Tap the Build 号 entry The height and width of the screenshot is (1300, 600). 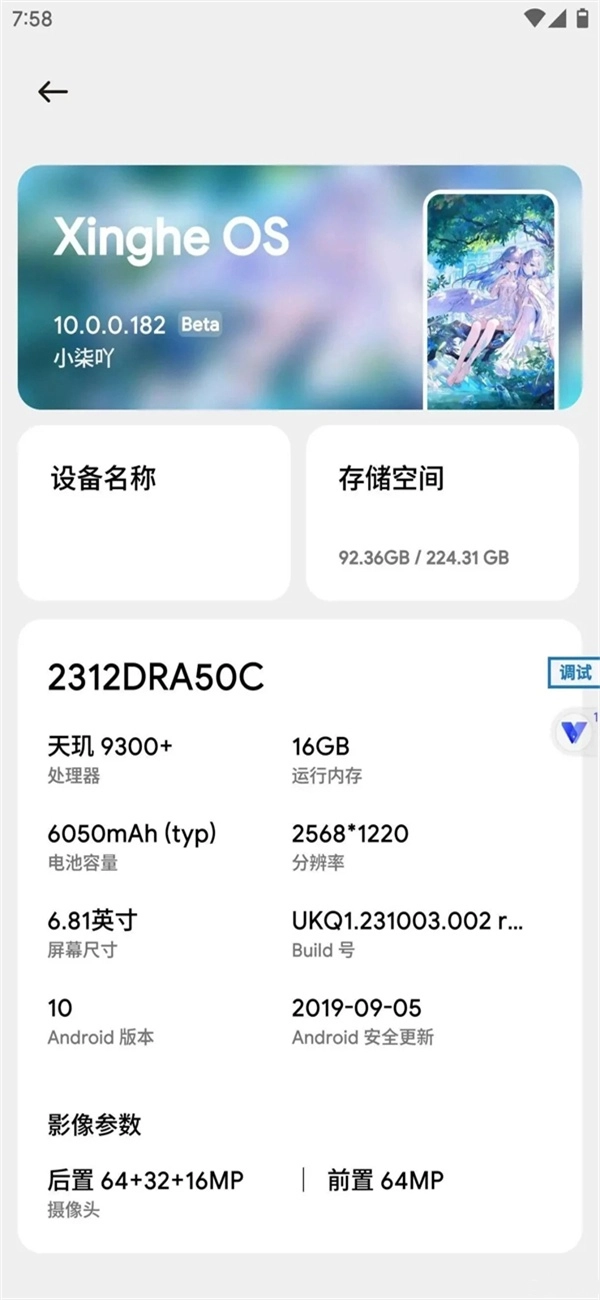pos(407,934)
